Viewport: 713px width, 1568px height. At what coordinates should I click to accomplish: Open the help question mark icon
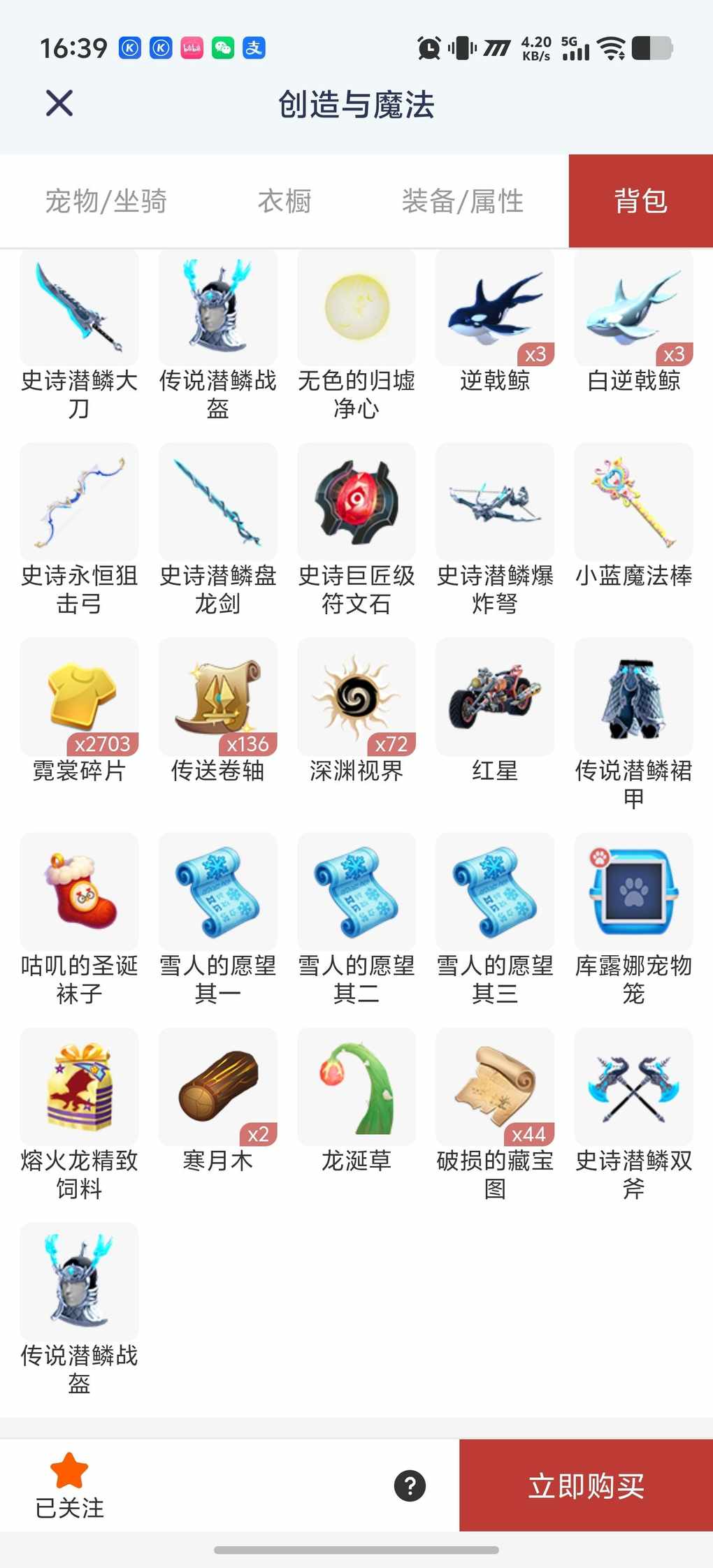(x=410, y=1486)
